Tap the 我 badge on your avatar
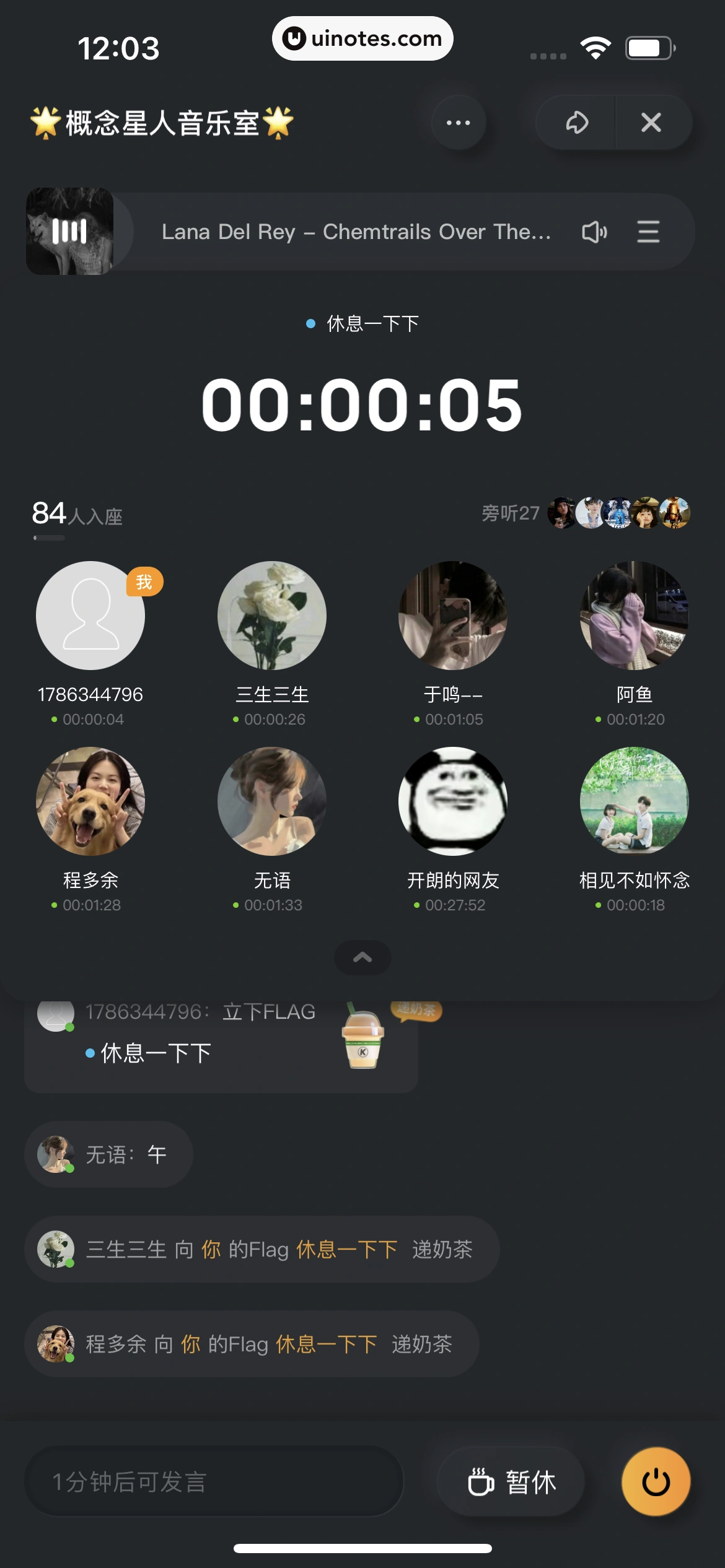This screenshot has height=1568, width=725. [144, 582]
